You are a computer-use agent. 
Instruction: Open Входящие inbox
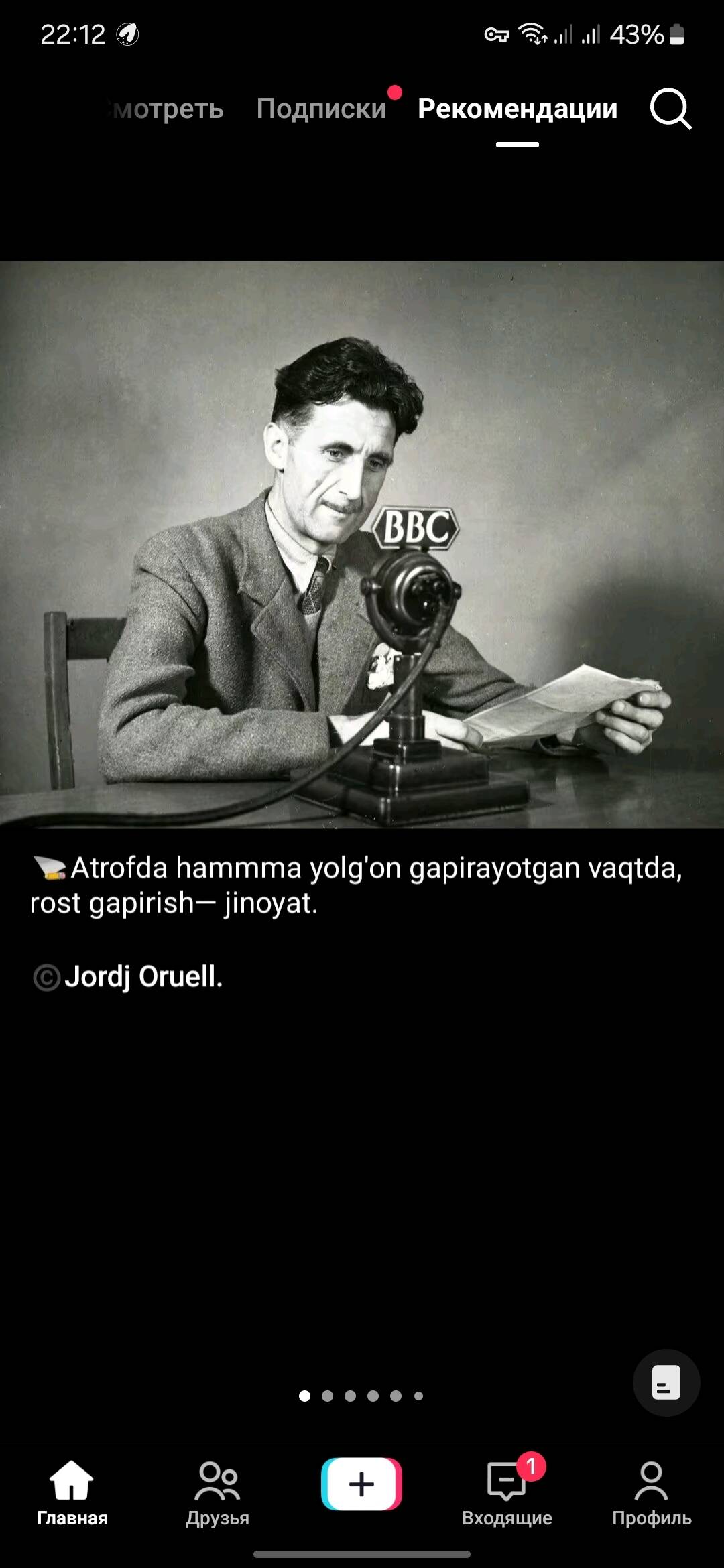tap(507, 1493)
